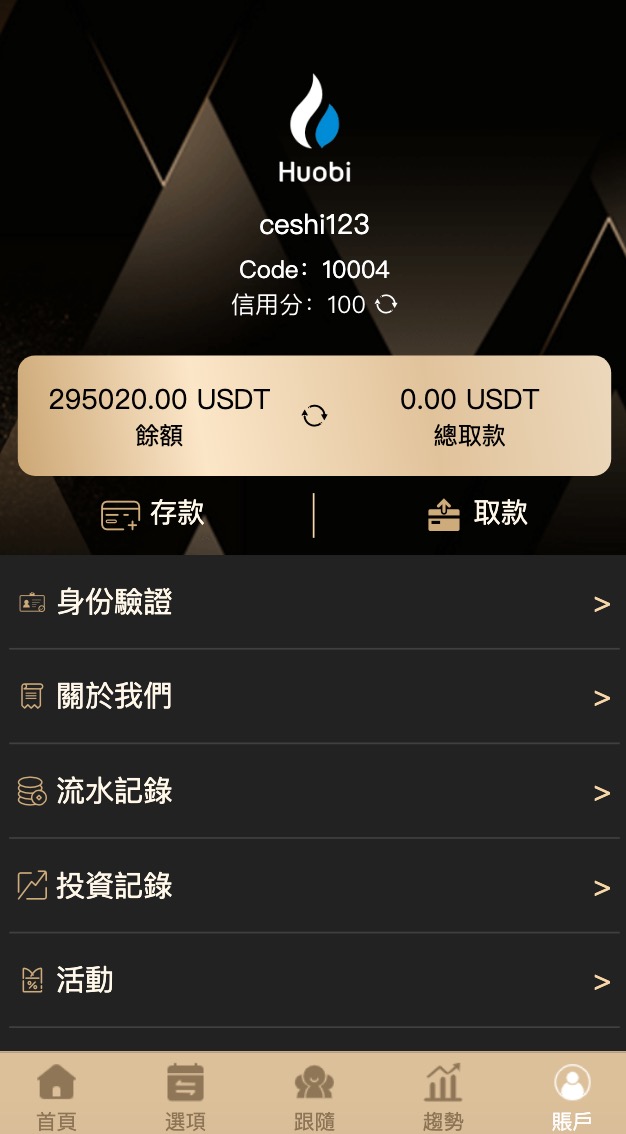Open the 活動 activities row

[x=313, y=981]
